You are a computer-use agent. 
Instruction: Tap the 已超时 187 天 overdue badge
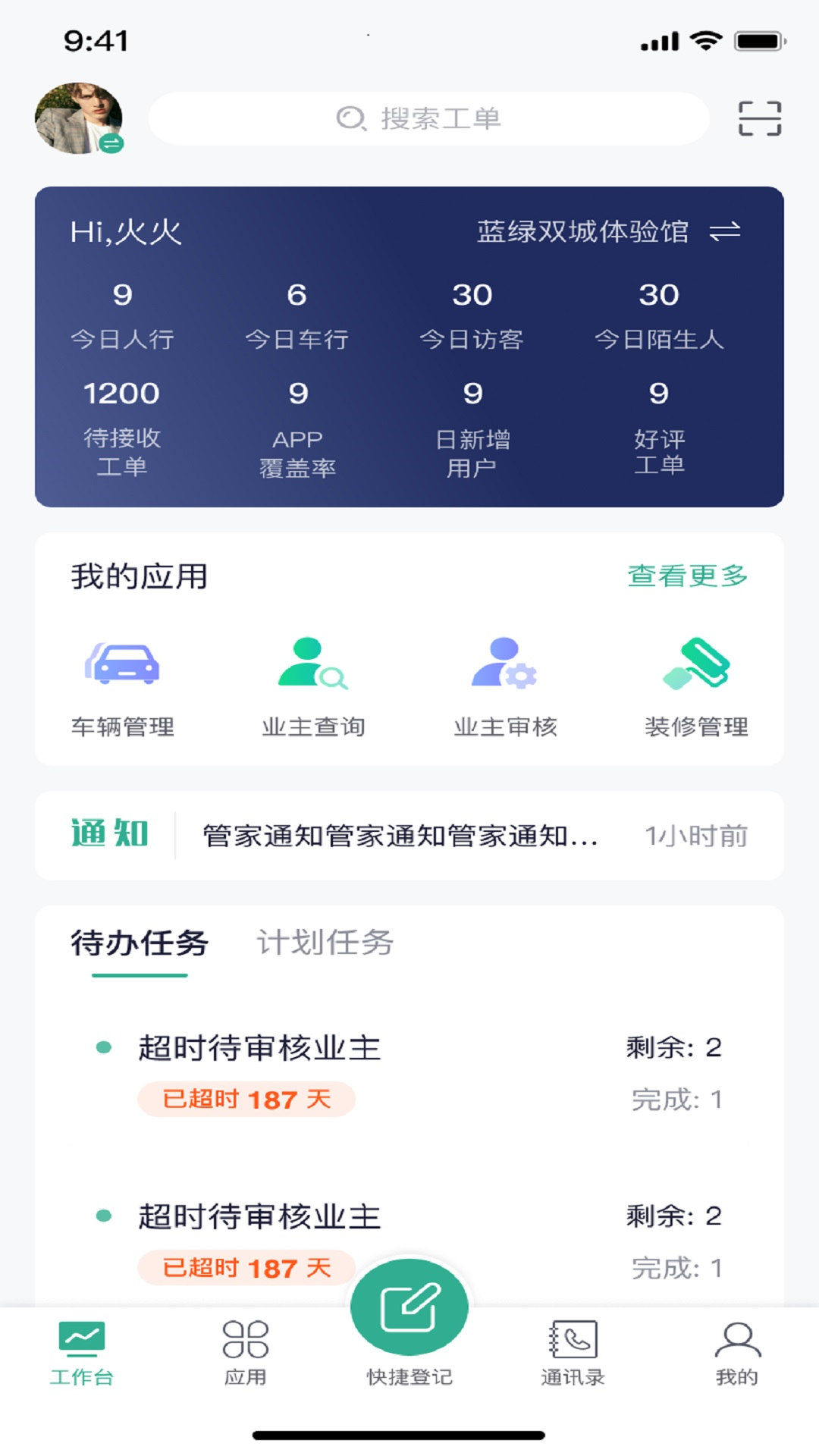(246, 1101)
